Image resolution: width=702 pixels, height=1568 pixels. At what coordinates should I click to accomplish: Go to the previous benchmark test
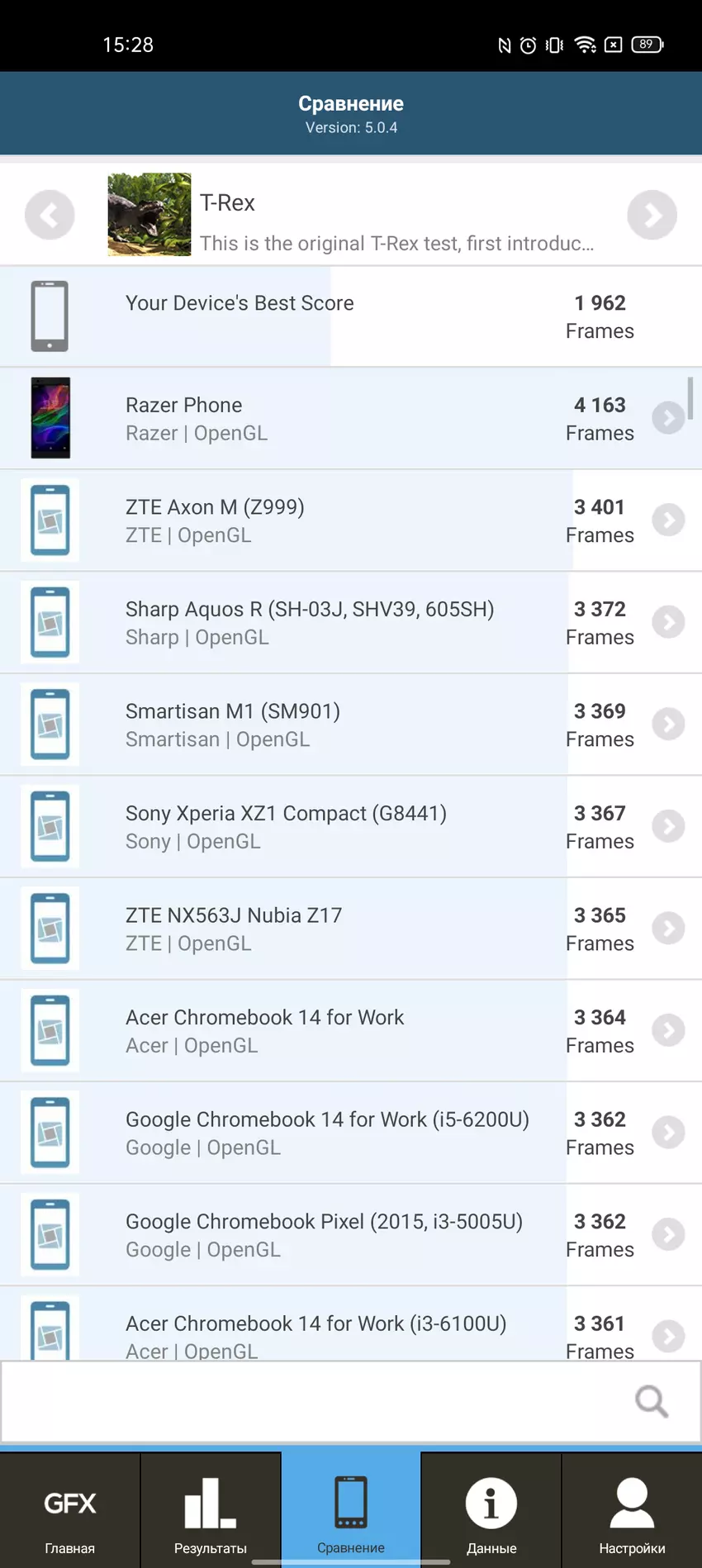[50, 215]
